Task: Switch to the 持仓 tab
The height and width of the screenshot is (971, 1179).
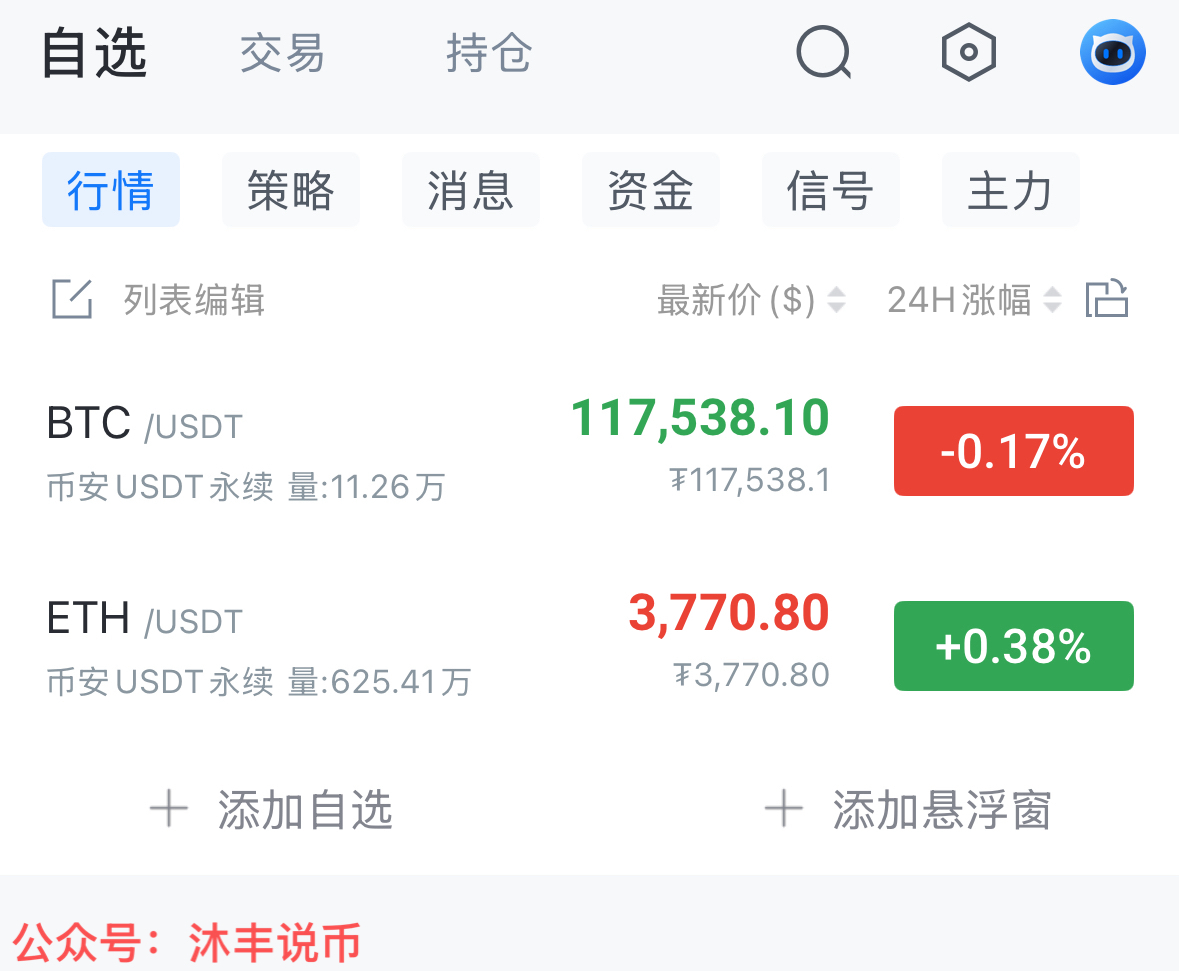Action: 489,53
